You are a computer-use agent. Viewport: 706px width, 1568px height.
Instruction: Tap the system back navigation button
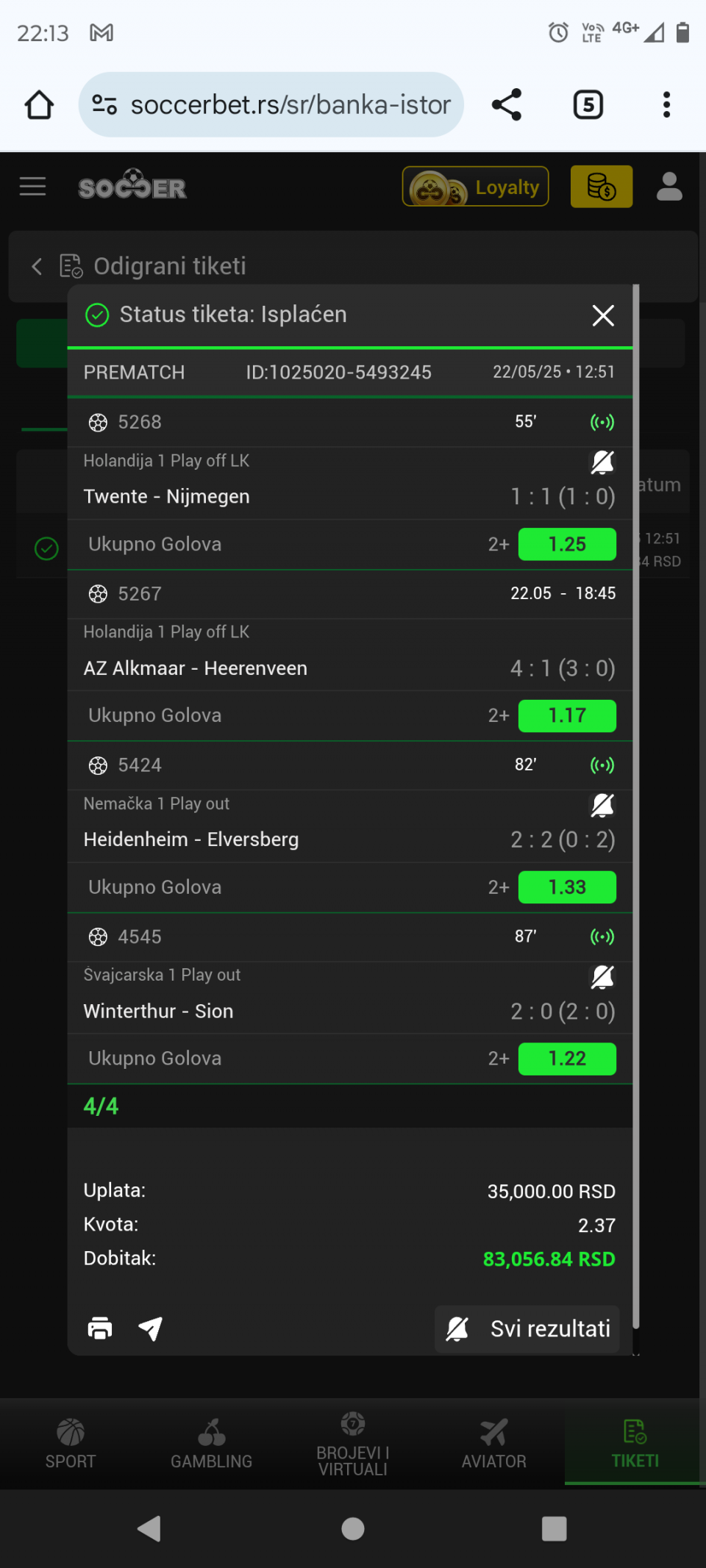pos(149,1529)
